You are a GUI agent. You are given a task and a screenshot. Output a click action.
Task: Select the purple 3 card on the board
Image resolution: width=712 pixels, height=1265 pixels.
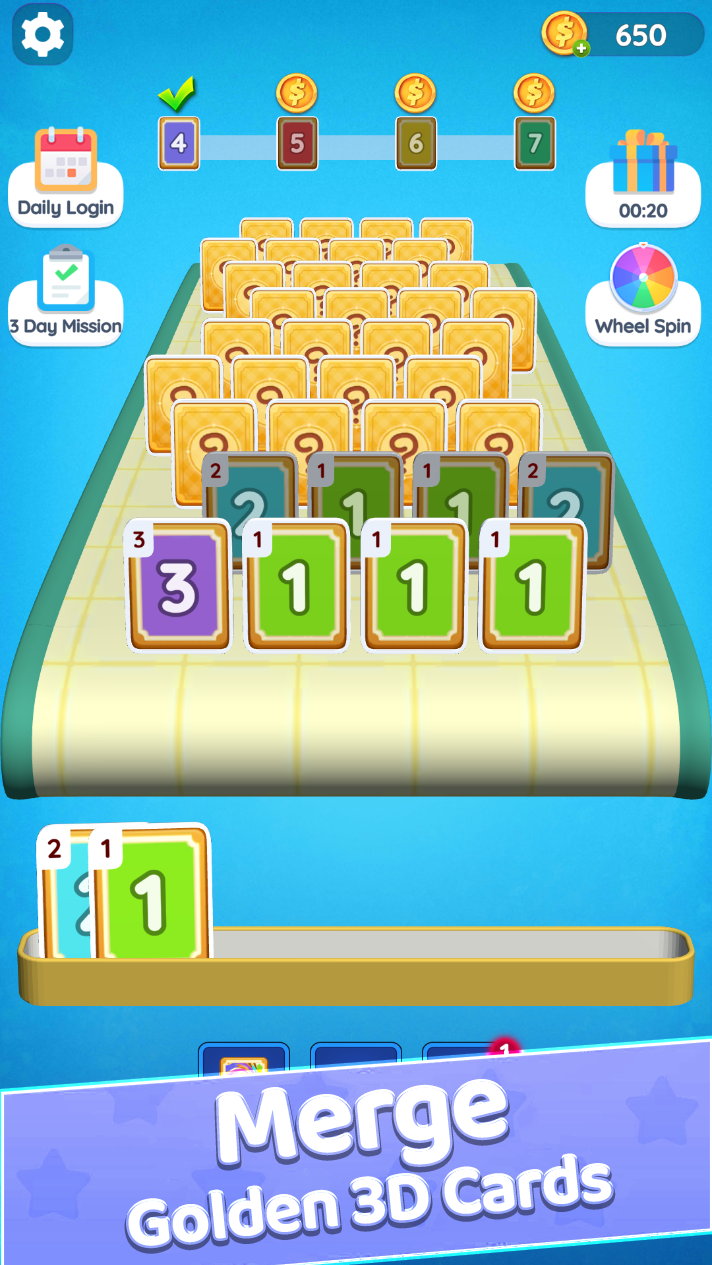pyautogui.click(x=178, y=586)
